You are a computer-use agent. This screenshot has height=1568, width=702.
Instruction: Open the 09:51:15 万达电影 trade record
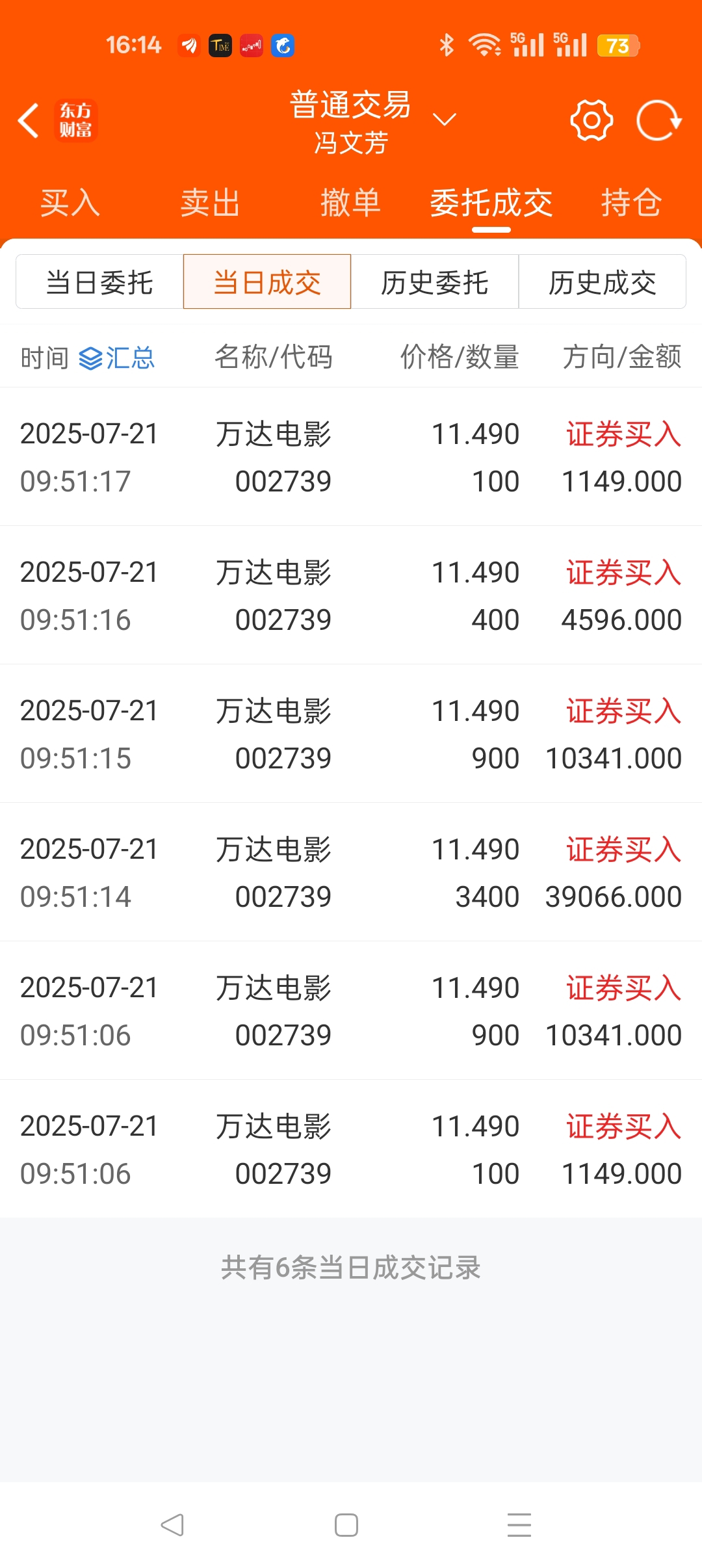(351, 734)
